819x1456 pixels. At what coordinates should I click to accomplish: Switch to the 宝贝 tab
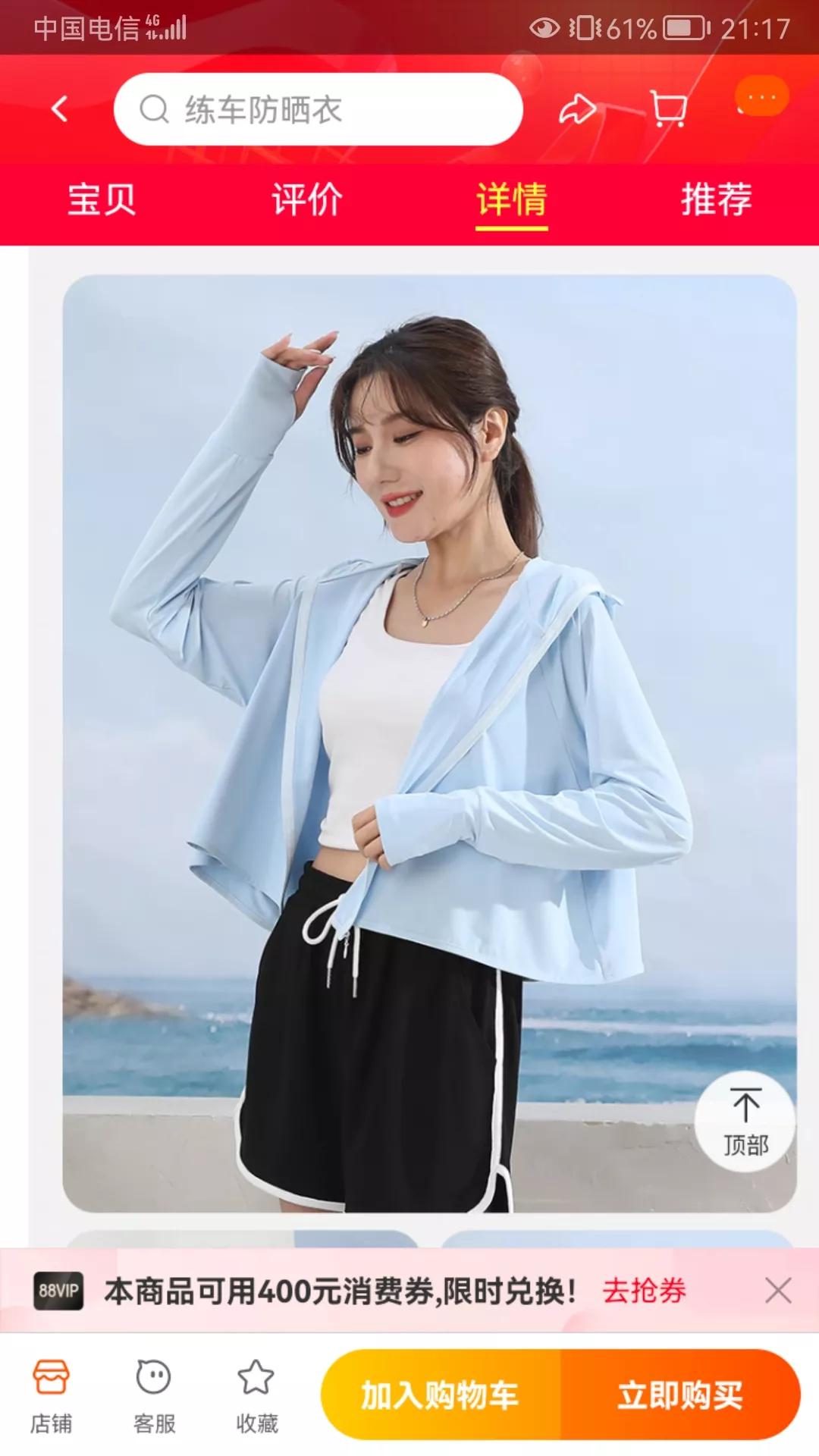click(x=102, y=199)
